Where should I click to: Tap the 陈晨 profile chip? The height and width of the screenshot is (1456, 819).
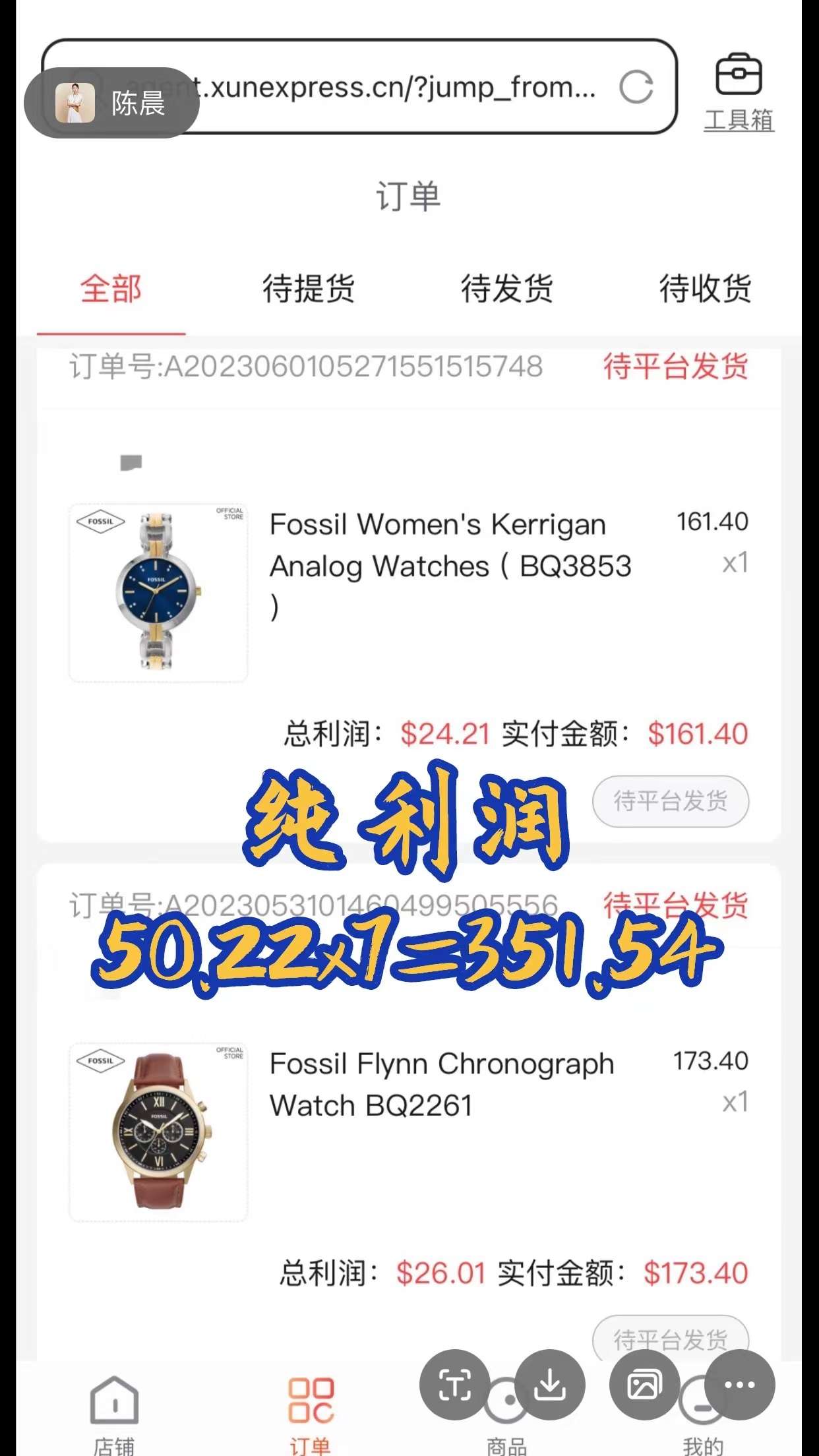point(111,103)
